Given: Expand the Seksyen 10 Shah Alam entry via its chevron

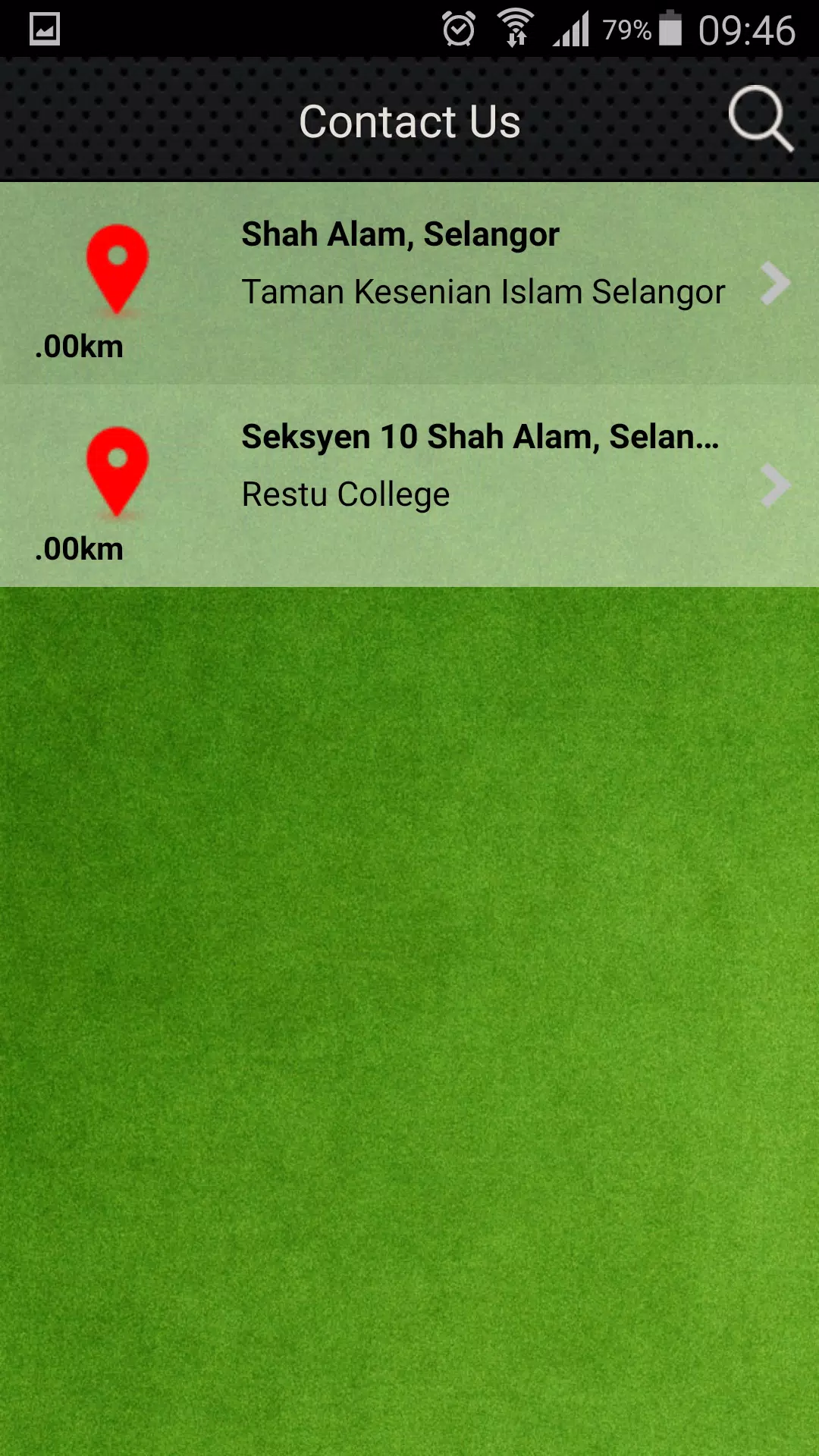Looking at the screenshot, I should point(776,485).
